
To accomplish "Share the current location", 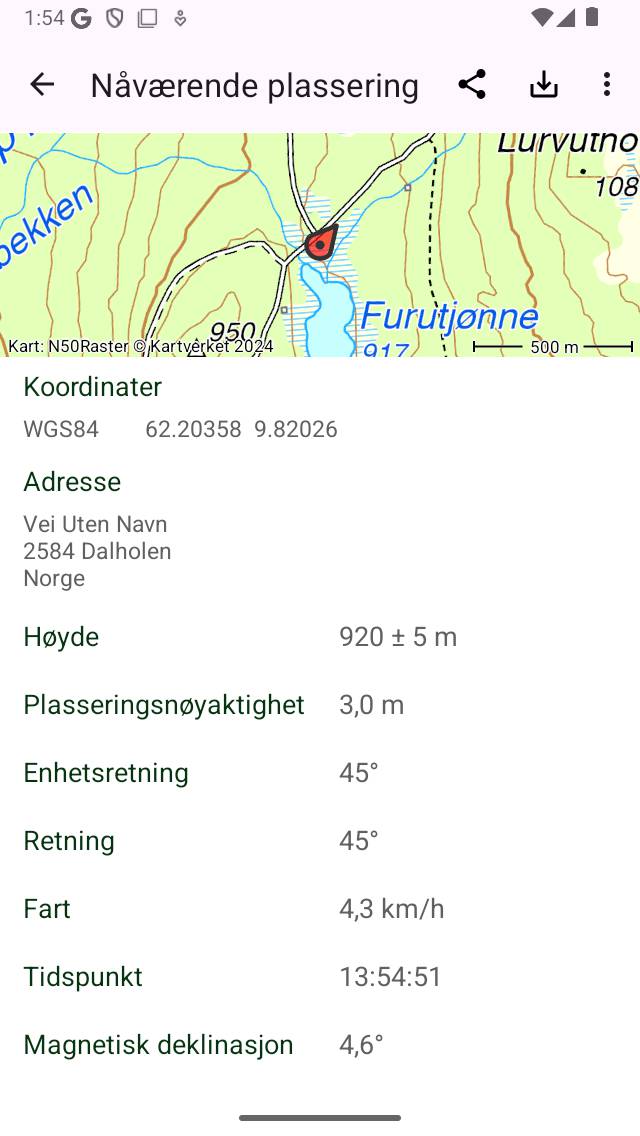I will 472,85.
